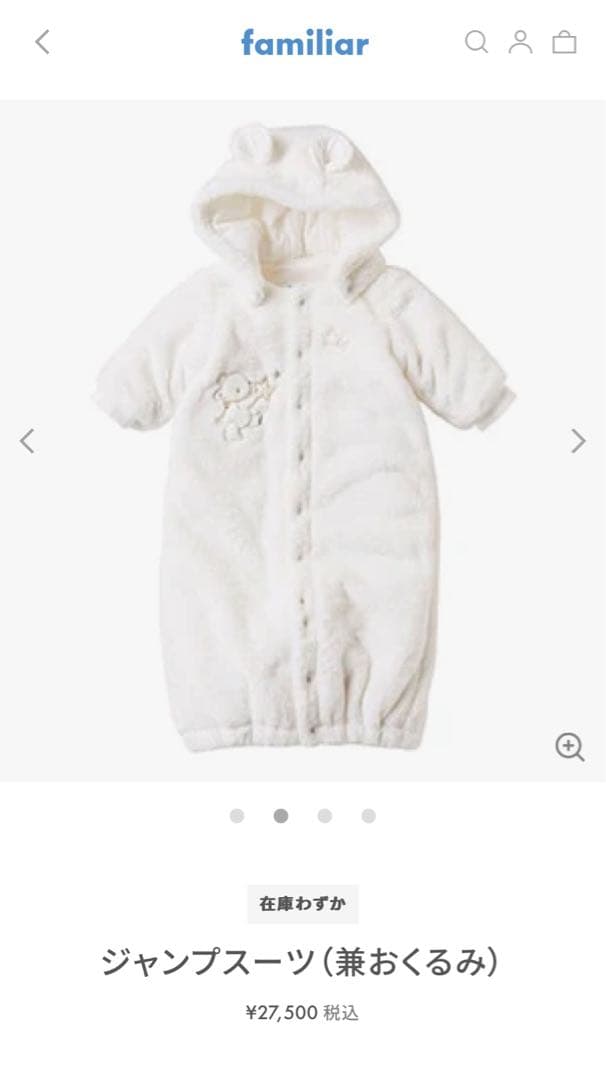Show the next product image

(x=578, y=440)
